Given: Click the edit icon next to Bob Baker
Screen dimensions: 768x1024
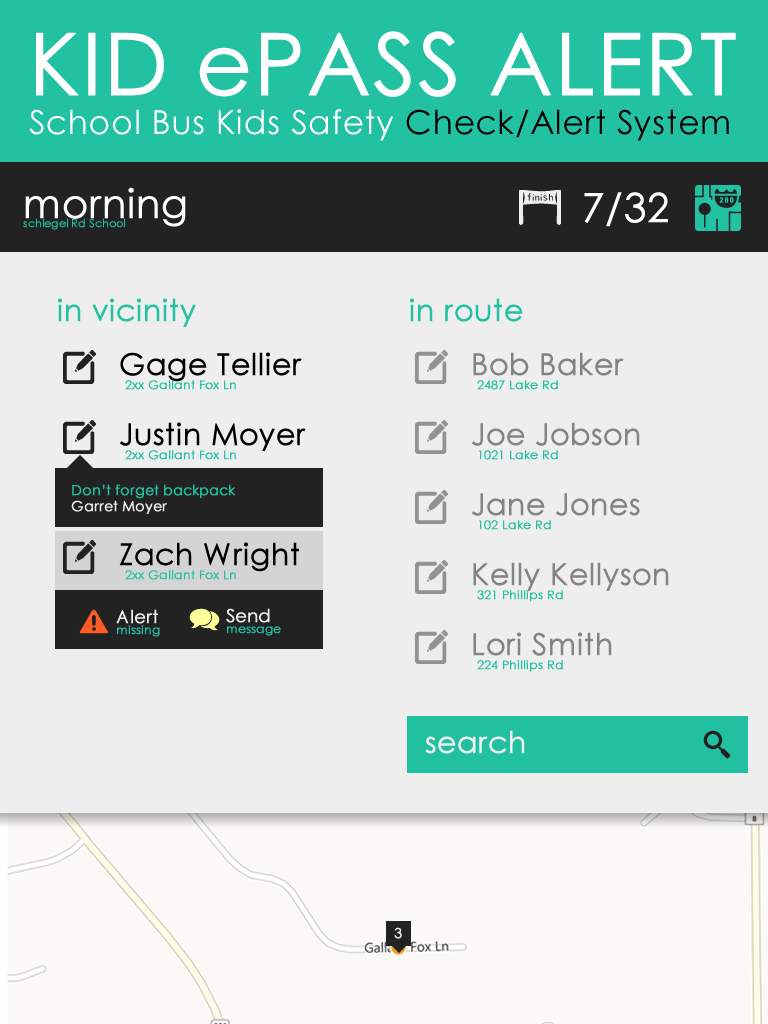Looking at the screenshot, I should pos(430,368).
